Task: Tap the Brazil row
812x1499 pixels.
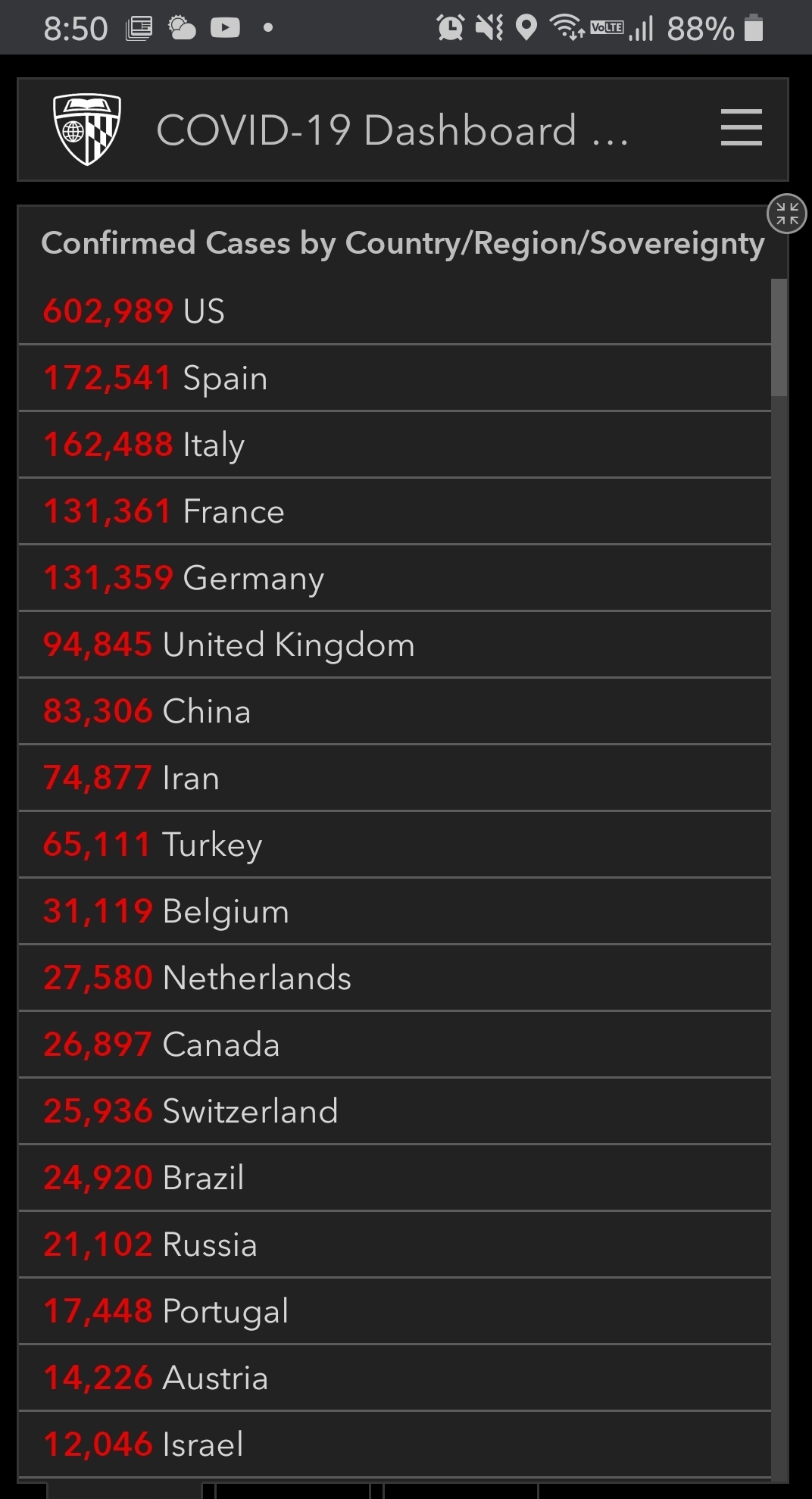Action: pos(395,1178)
